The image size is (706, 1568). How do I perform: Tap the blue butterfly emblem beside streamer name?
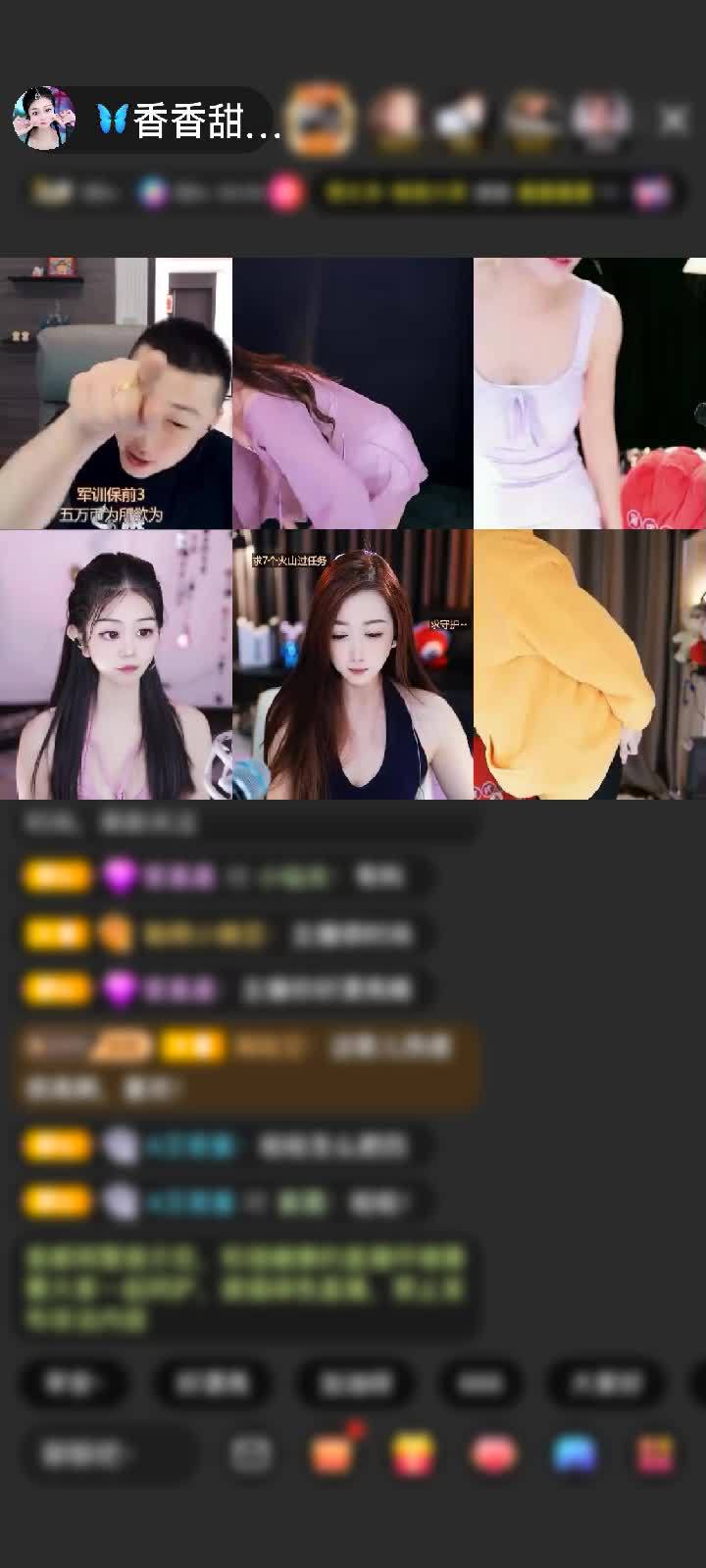pyautogui.click(x=111, y=118)
